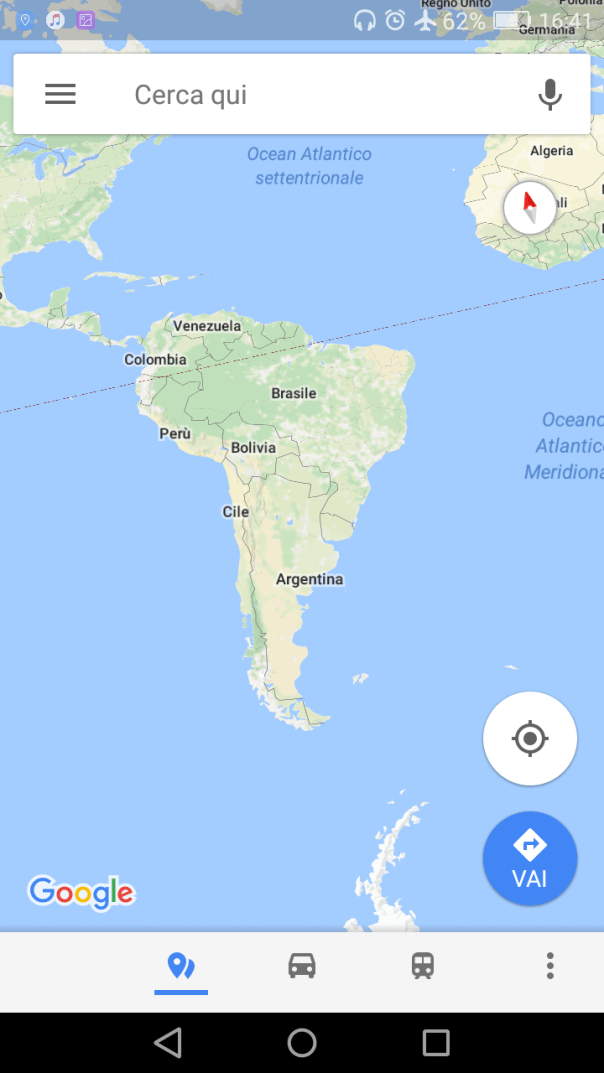The height and width of the screenshot is (1073, 604).
Task: Center map on my current location
Action: [x=530, y=739]
